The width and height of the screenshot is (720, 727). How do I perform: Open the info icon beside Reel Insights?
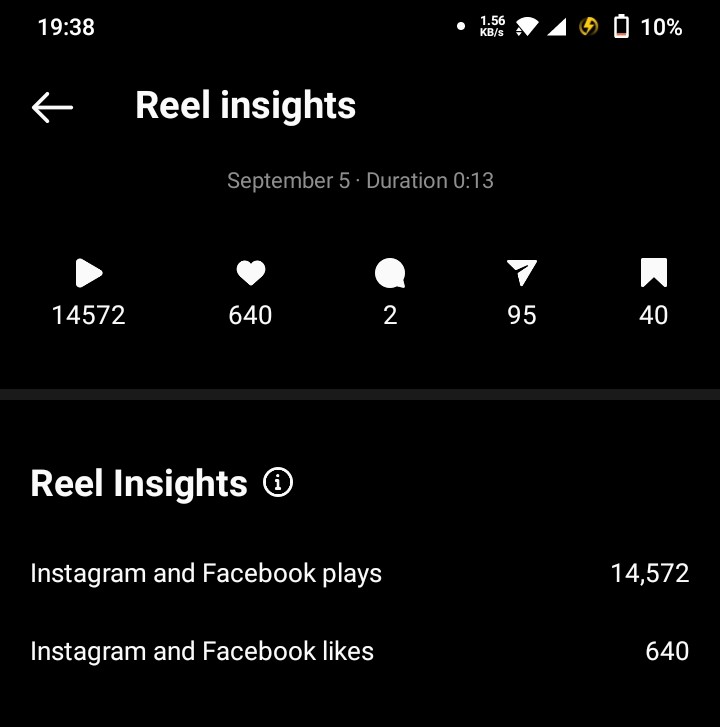click(x=278, y=483)
